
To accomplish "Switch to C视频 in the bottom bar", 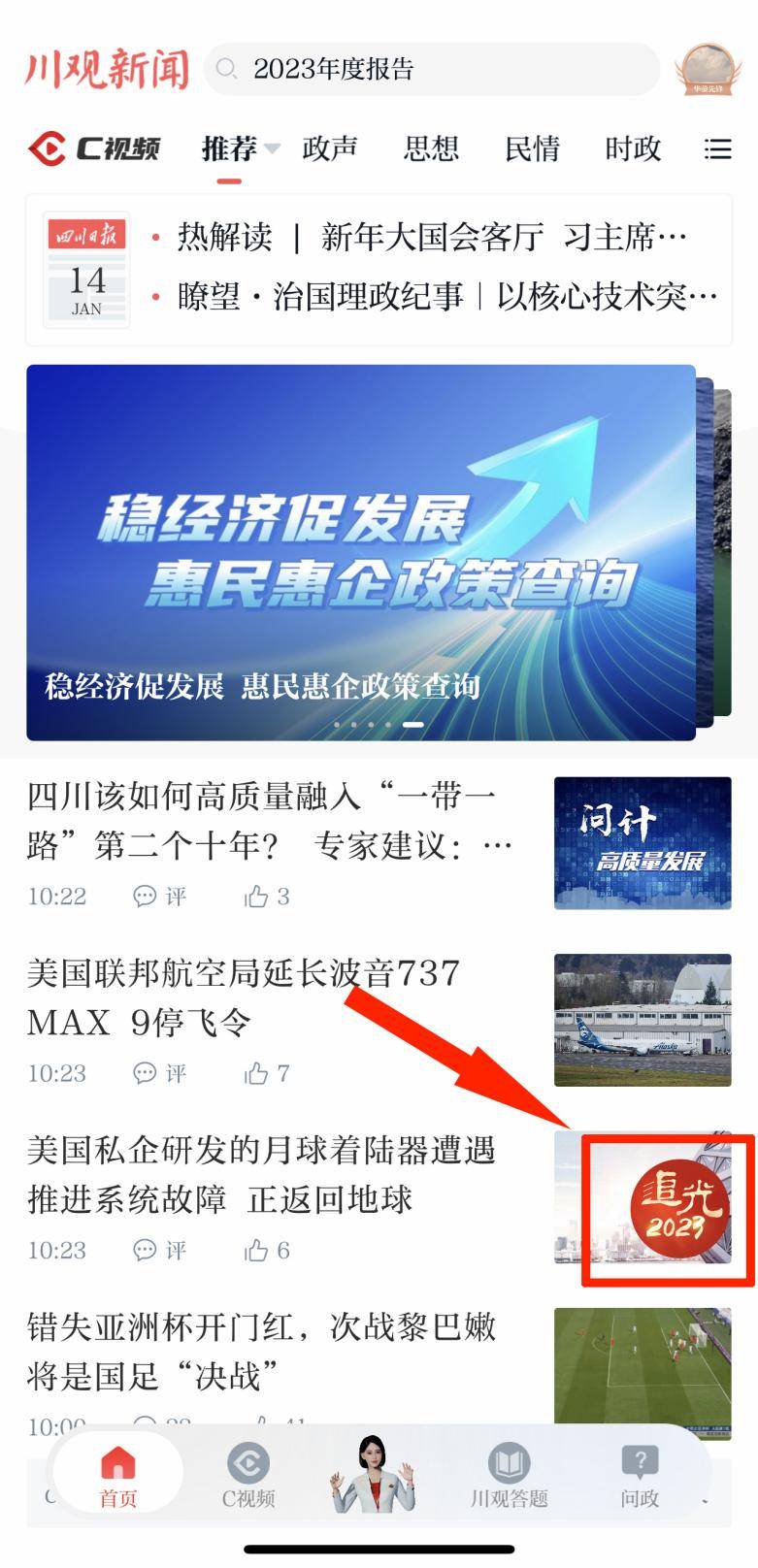I will [x=248, y=1474].
